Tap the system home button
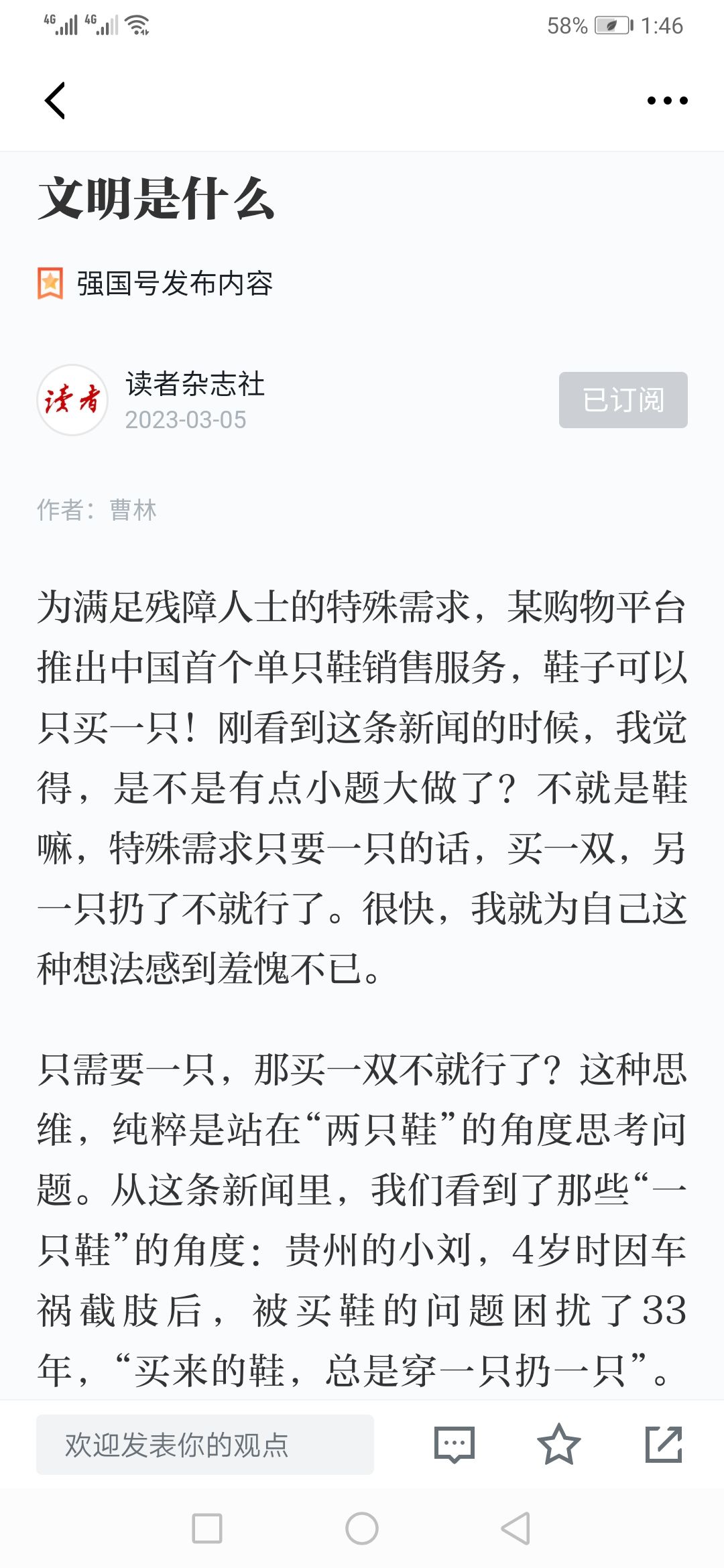The image size is (724, 1568). pyautogui.click(x=362, y=1528)
